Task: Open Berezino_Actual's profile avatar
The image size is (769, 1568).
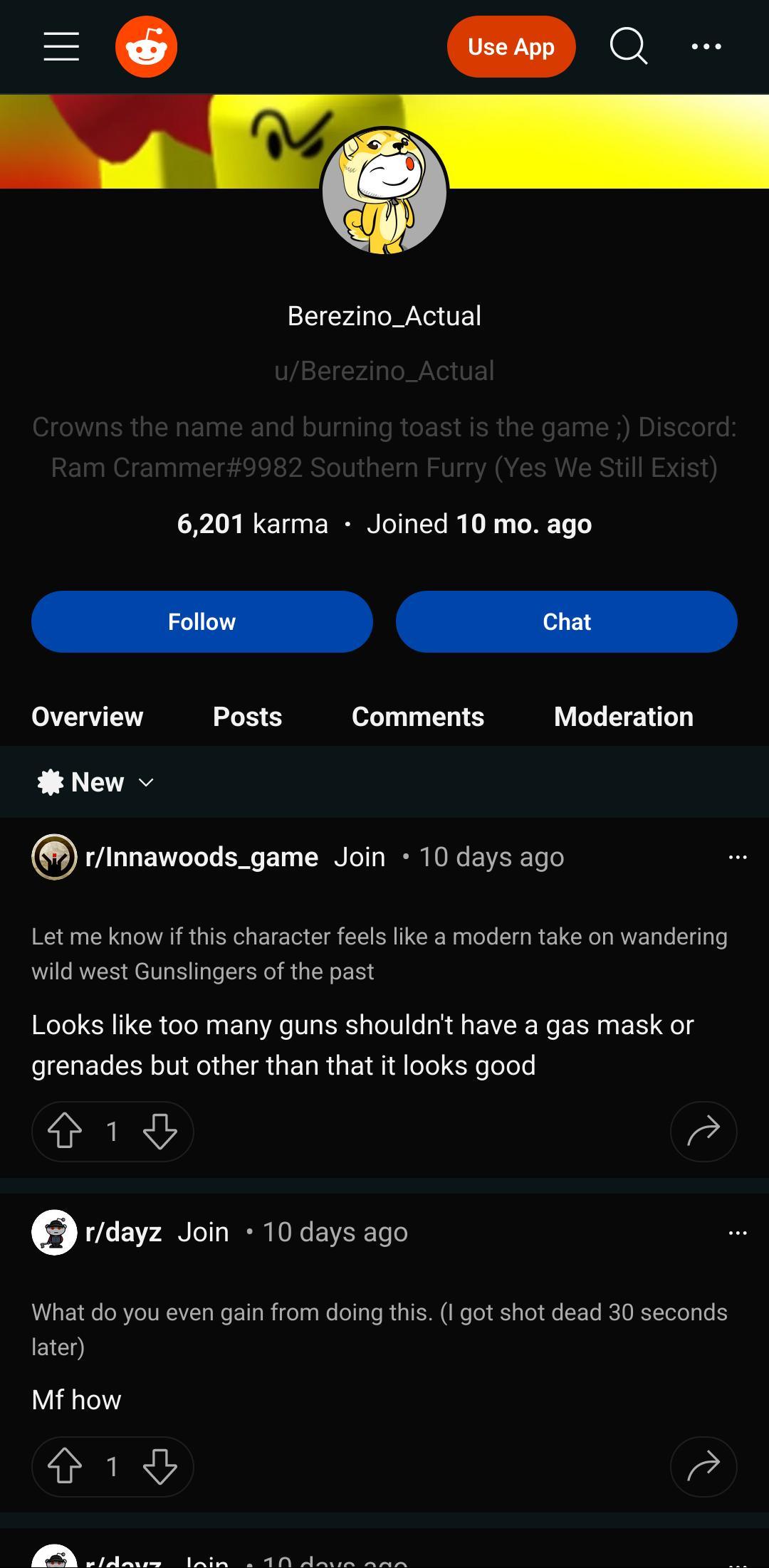Action: [x=384, y=190]
